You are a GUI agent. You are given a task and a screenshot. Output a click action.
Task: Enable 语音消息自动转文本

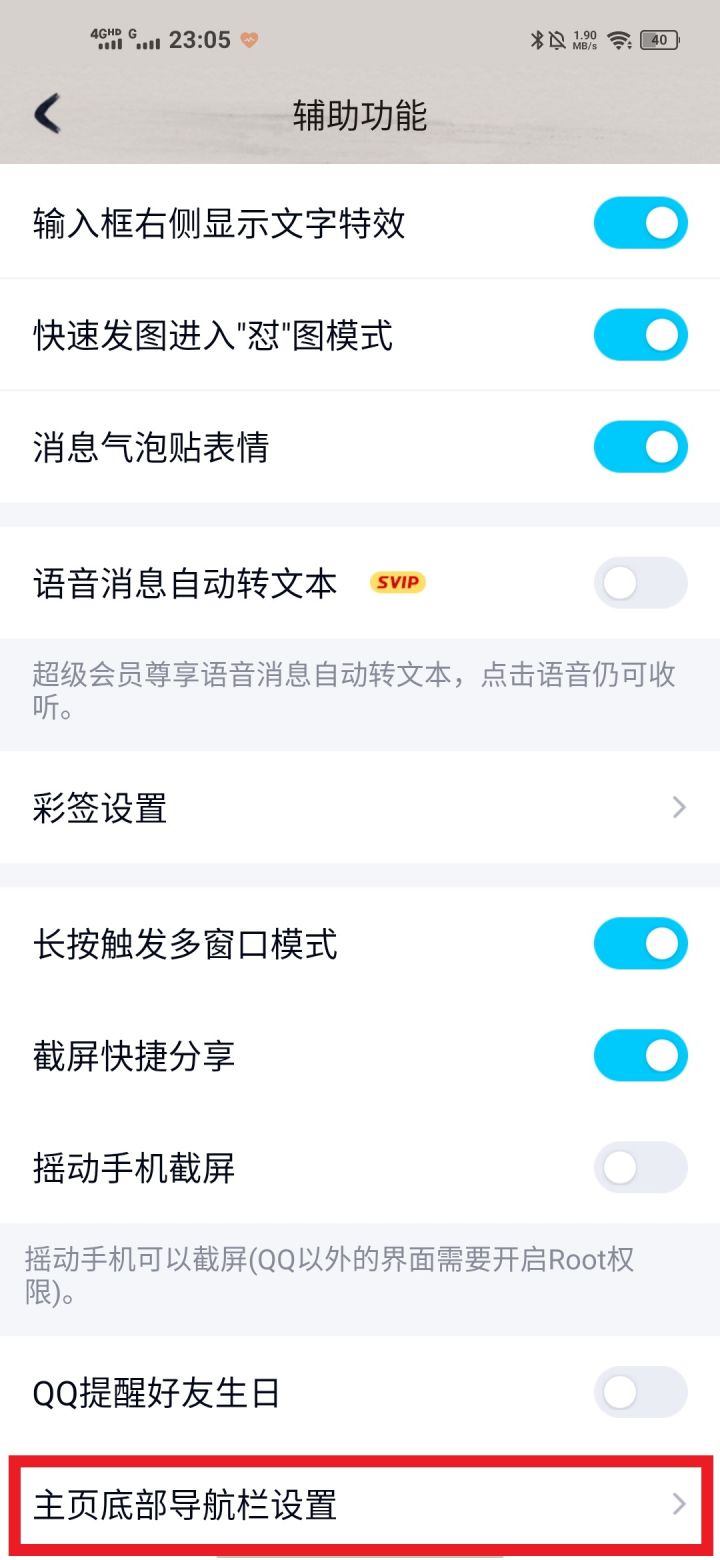point(640,583)
